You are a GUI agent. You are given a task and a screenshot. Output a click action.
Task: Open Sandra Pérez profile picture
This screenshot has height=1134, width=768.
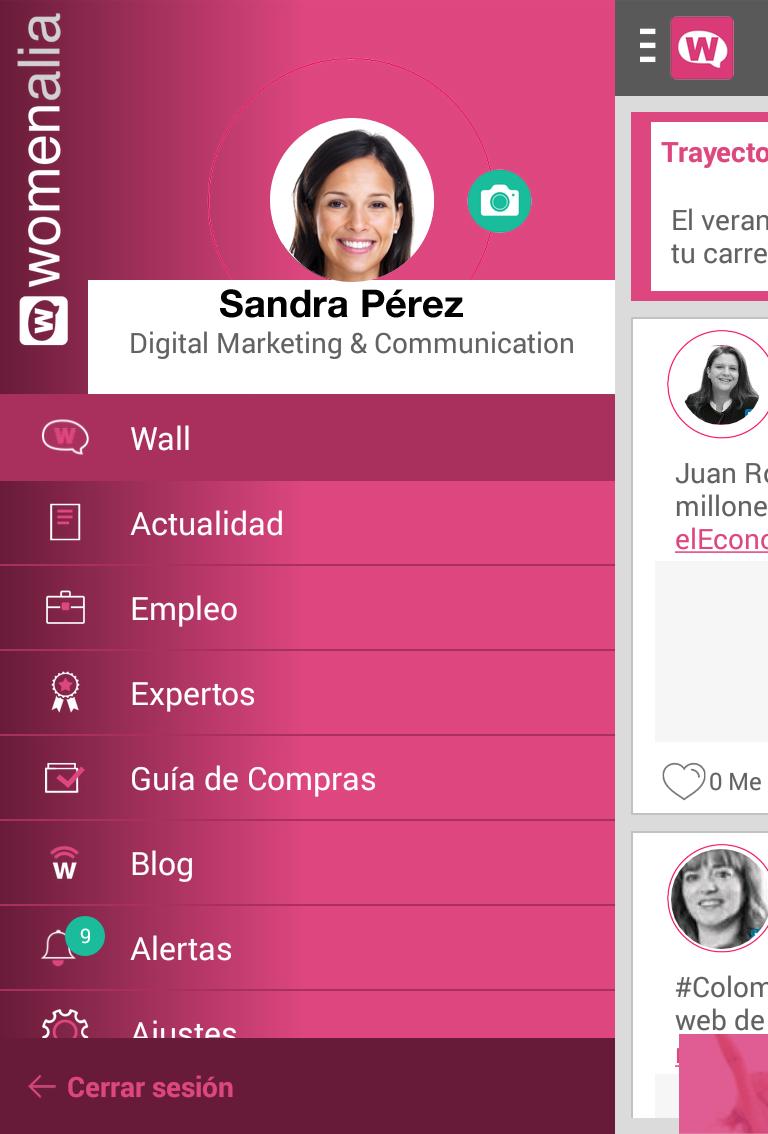(352, 200)
